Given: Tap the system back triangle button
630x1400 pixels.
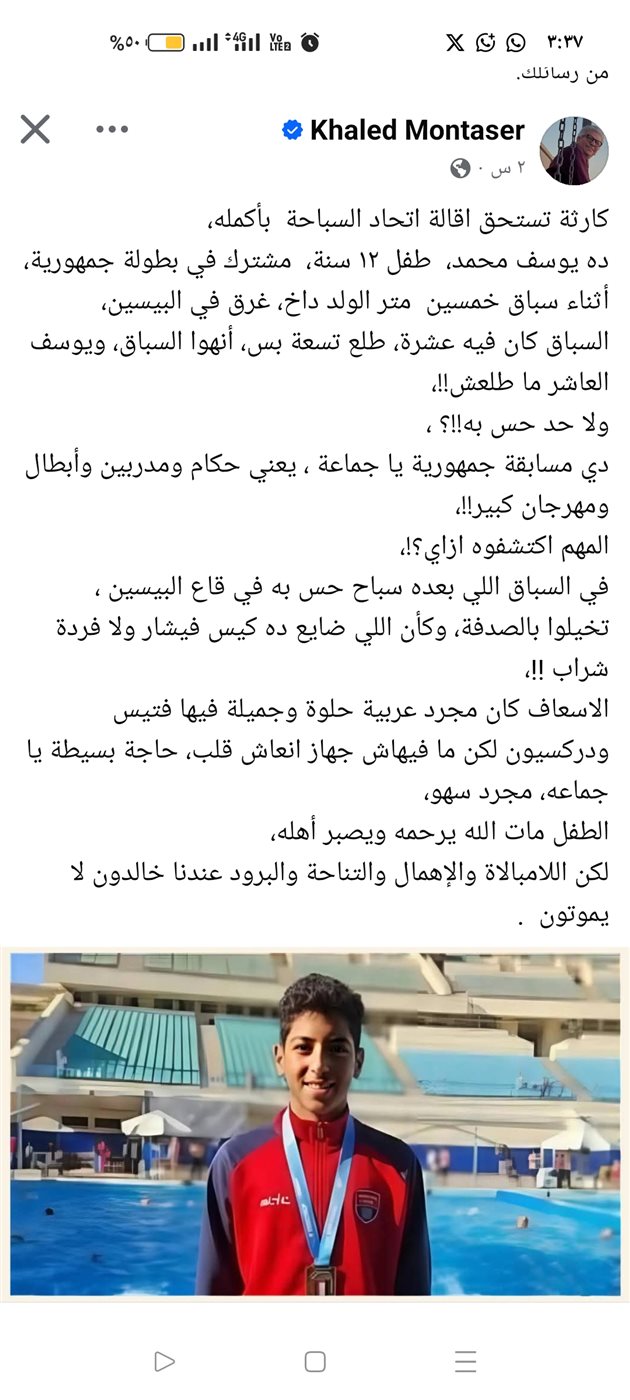Looking at the screenshot, I should pos(164,1361).
